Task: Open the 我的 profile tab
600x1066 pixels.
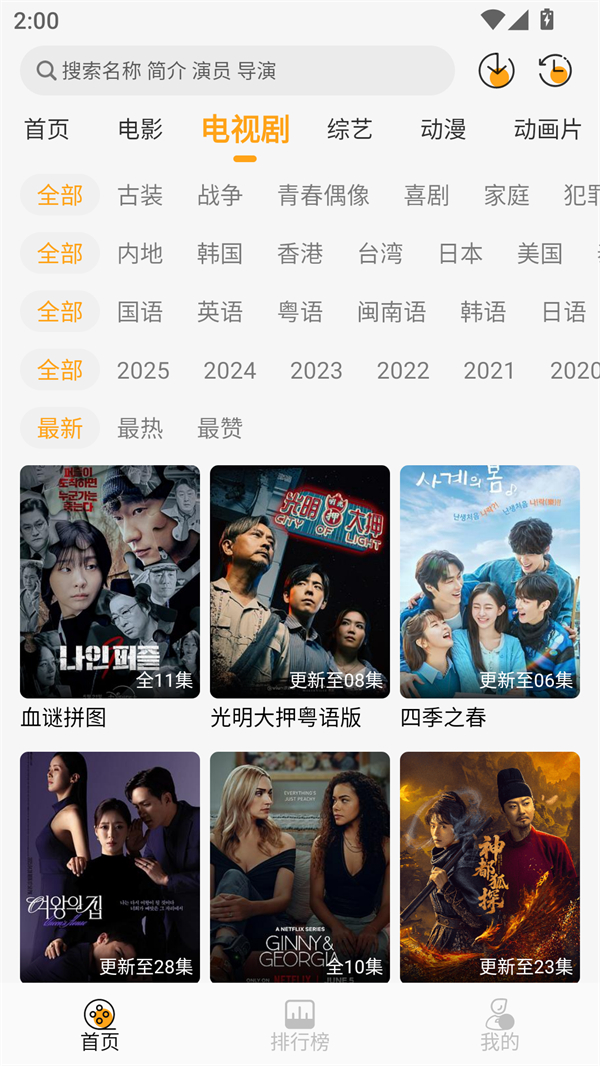Action: point(500,1026)
